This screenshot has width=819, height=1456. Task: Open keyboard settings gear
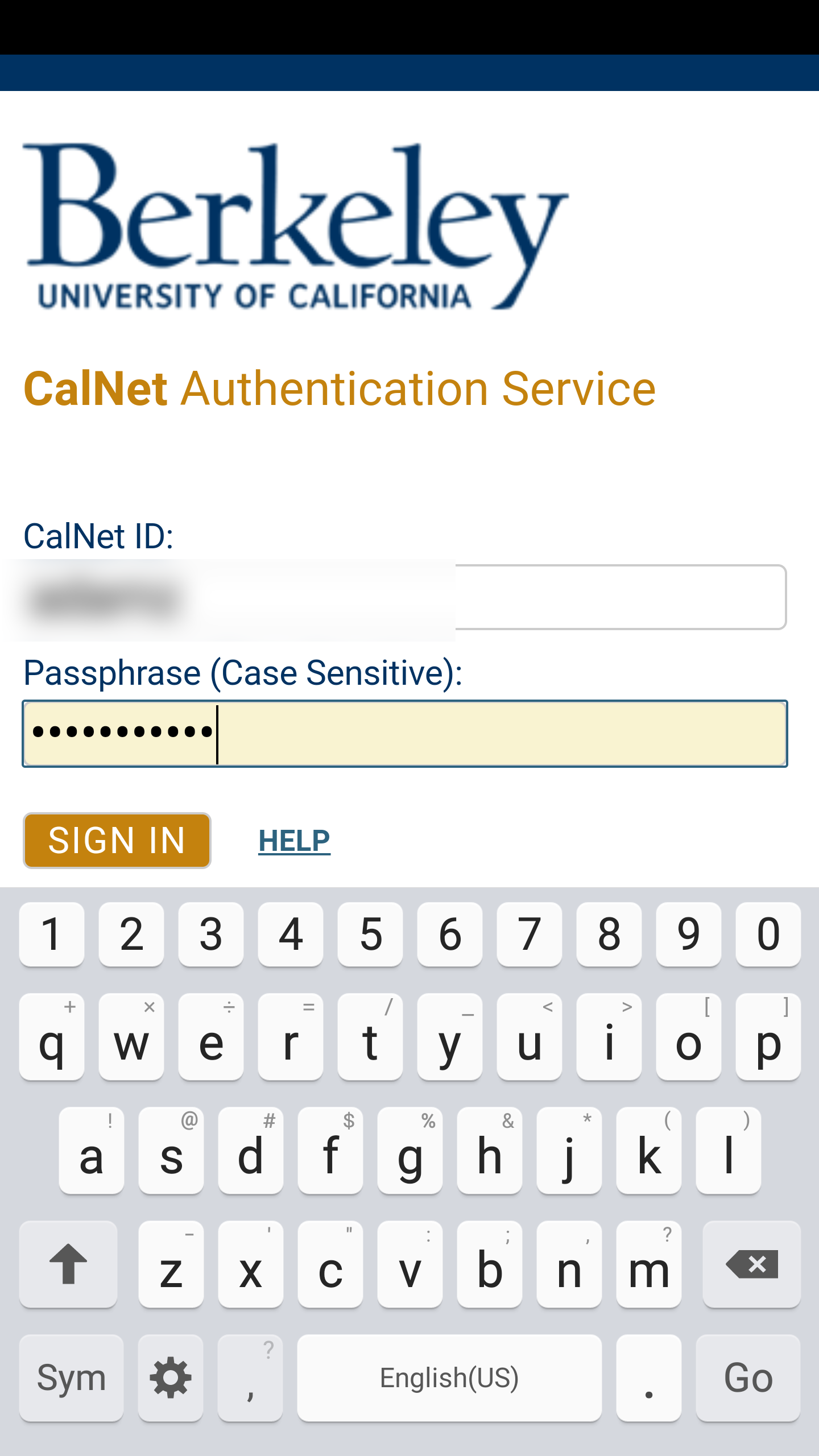pyautogui.click(x=171, y=1378)
